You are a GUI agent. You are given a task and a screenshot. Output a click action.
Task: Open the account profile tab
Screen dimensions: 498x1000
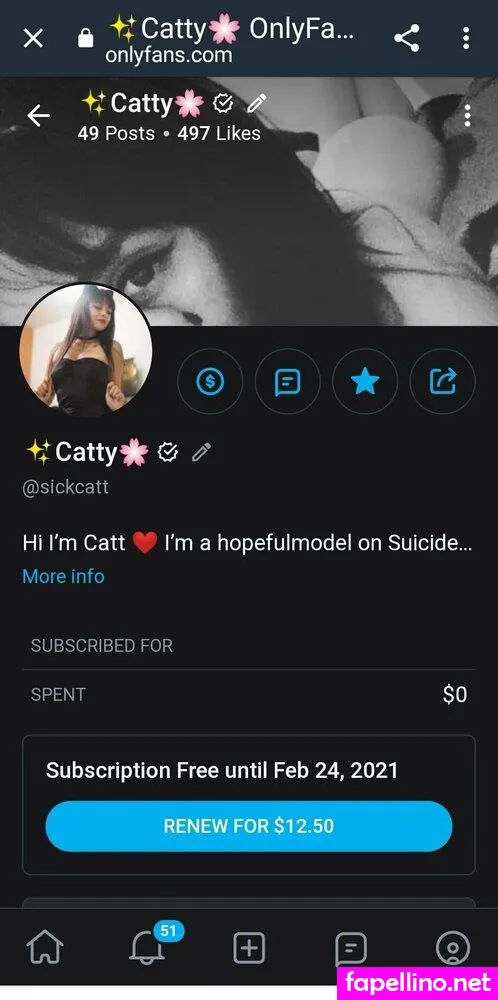click(x=453, y=948)
